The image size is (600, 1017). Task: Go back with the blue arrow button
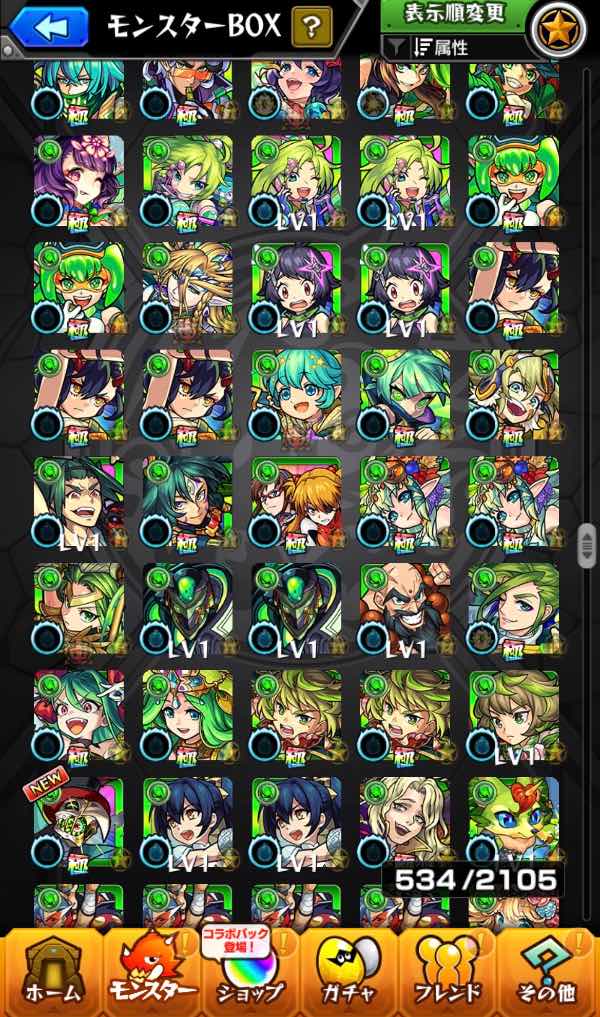click(x=48, y=28)
